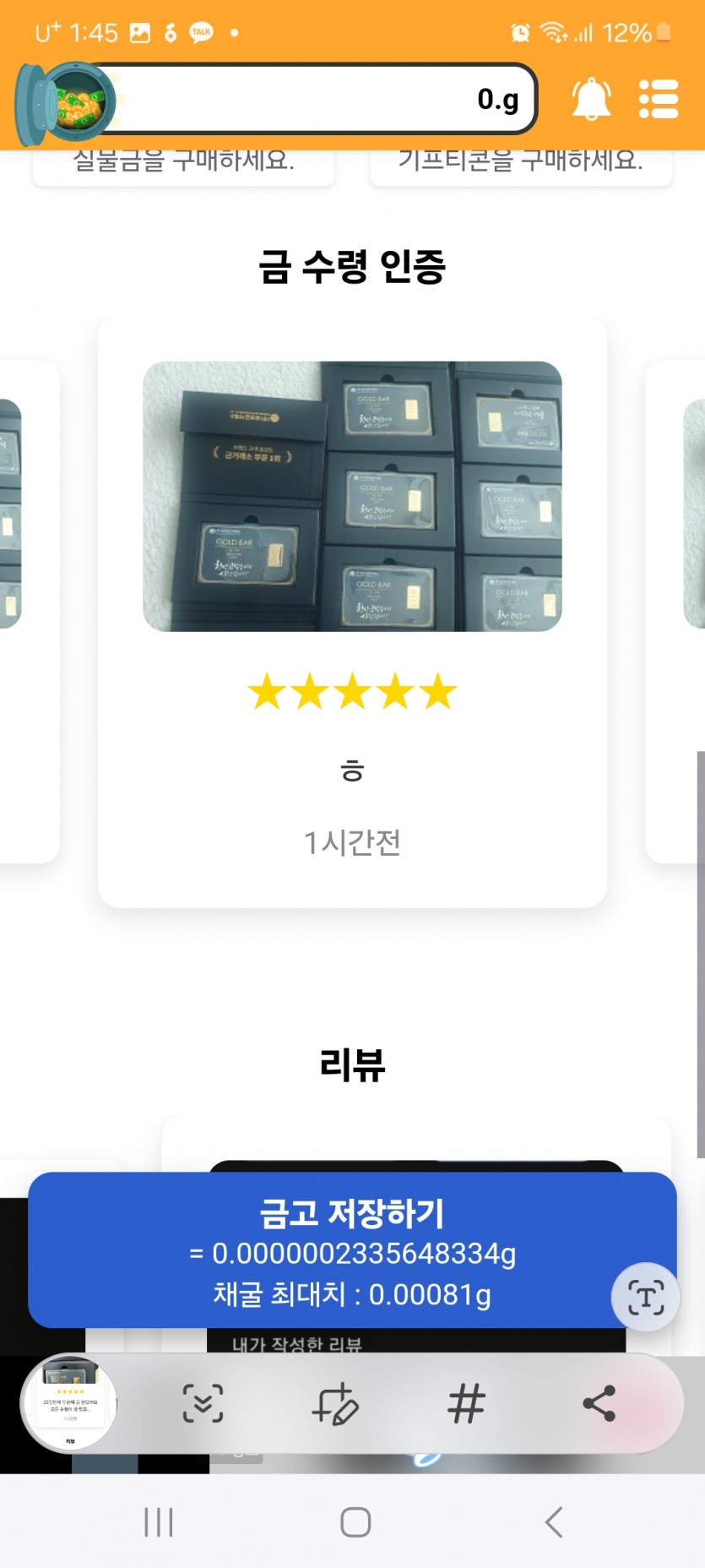The width and height of the screenshot is (705, 1568).
Task: Open the list menu icon
Action: (x=659, y=100)
